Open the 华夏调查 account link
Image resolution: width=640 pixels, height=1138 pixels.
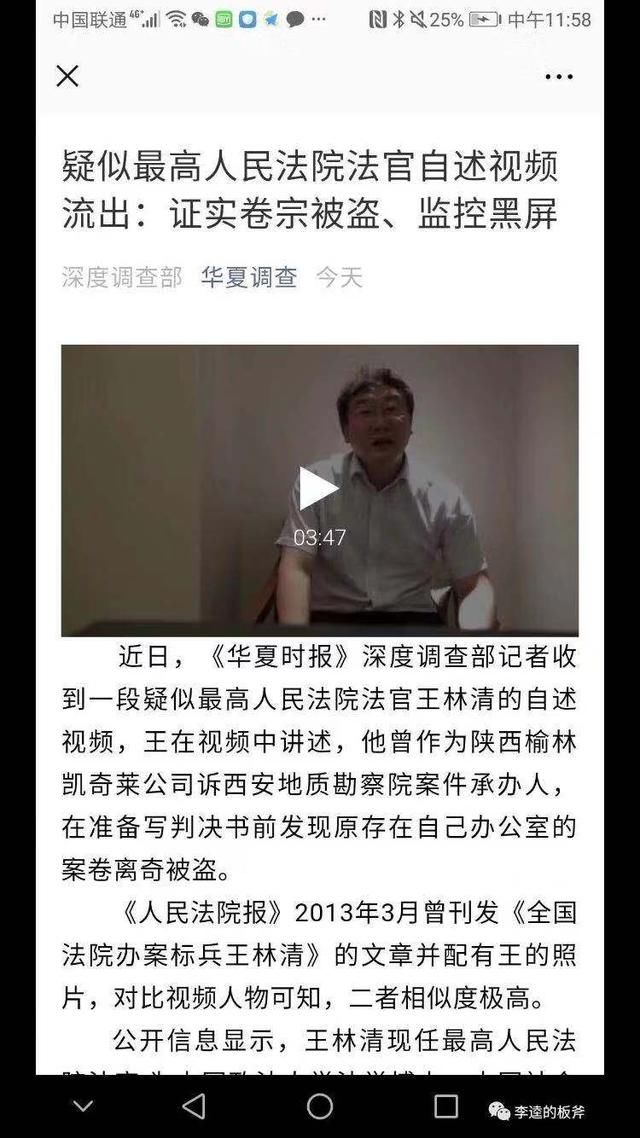(x=249, y=277)
